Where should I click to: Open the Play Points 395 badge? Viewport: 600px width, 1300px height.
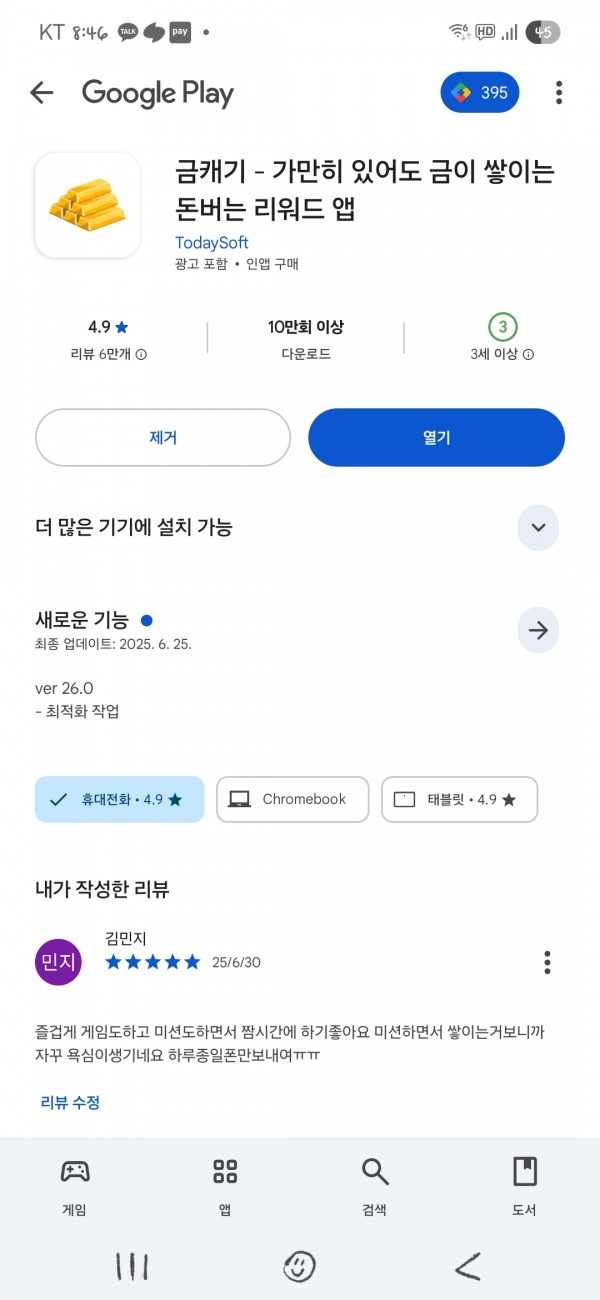pyautogui.click(x=480, y=93)
